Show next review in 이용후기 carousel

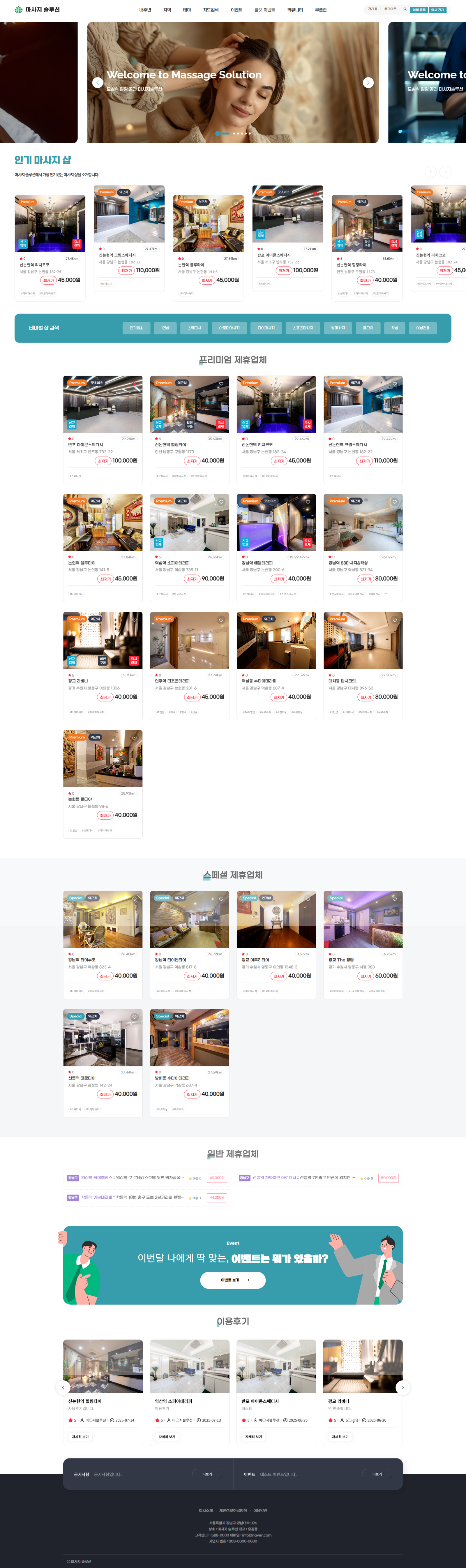[x=403, y=1387]
